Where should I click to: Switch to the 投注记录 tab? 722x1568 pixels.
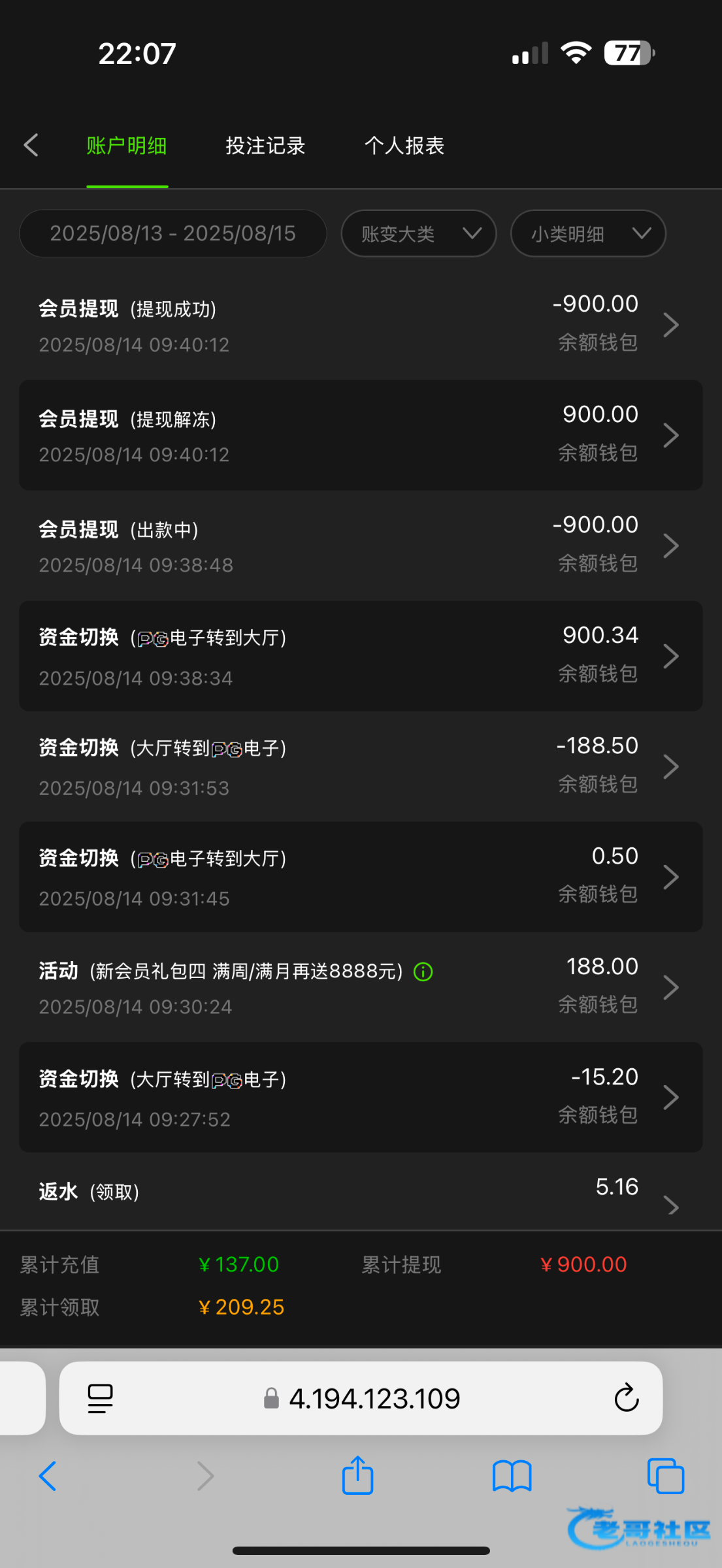[265, 146]
